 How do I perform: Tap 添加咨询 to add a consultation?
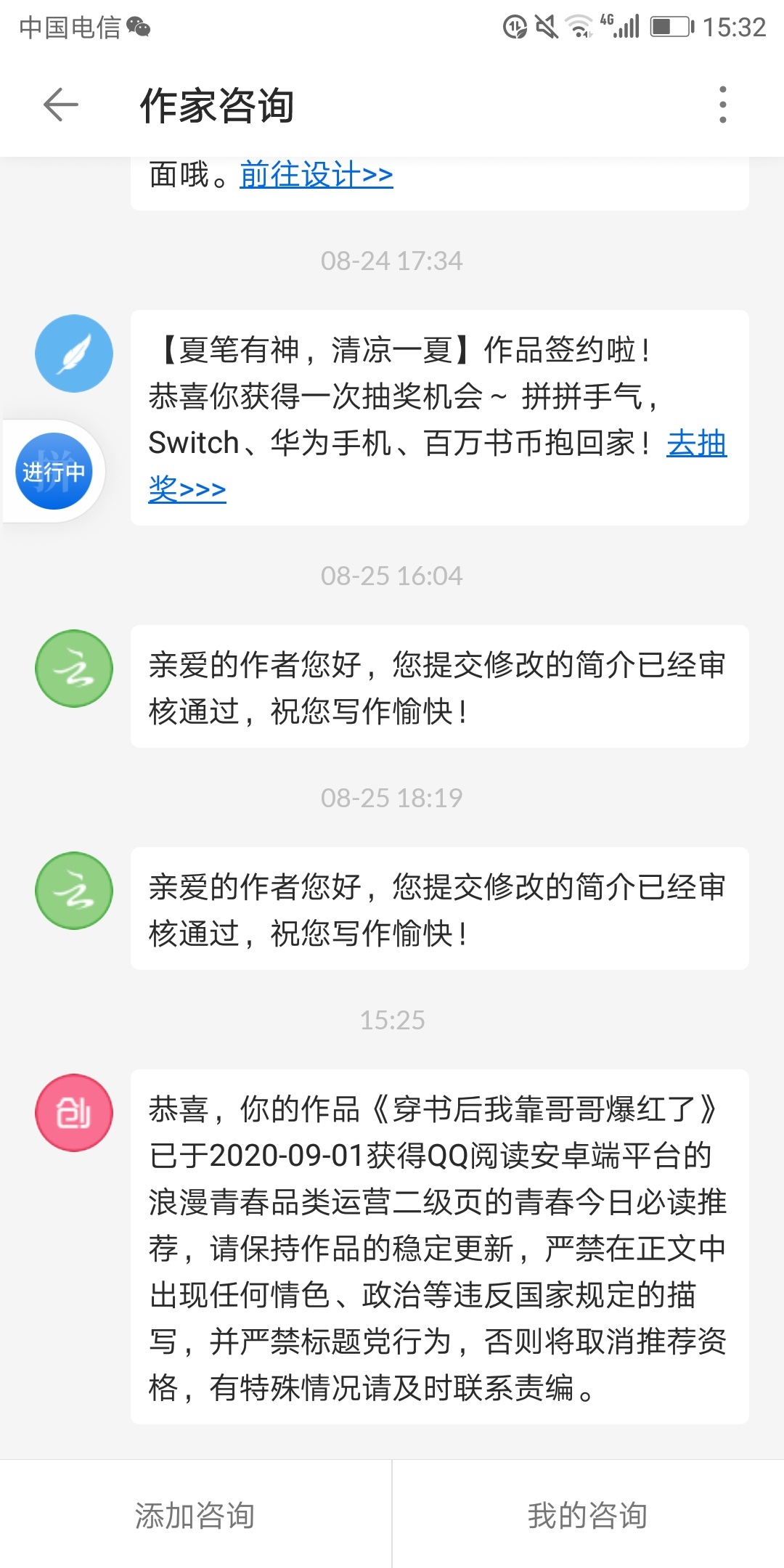tap(195, 1515)
